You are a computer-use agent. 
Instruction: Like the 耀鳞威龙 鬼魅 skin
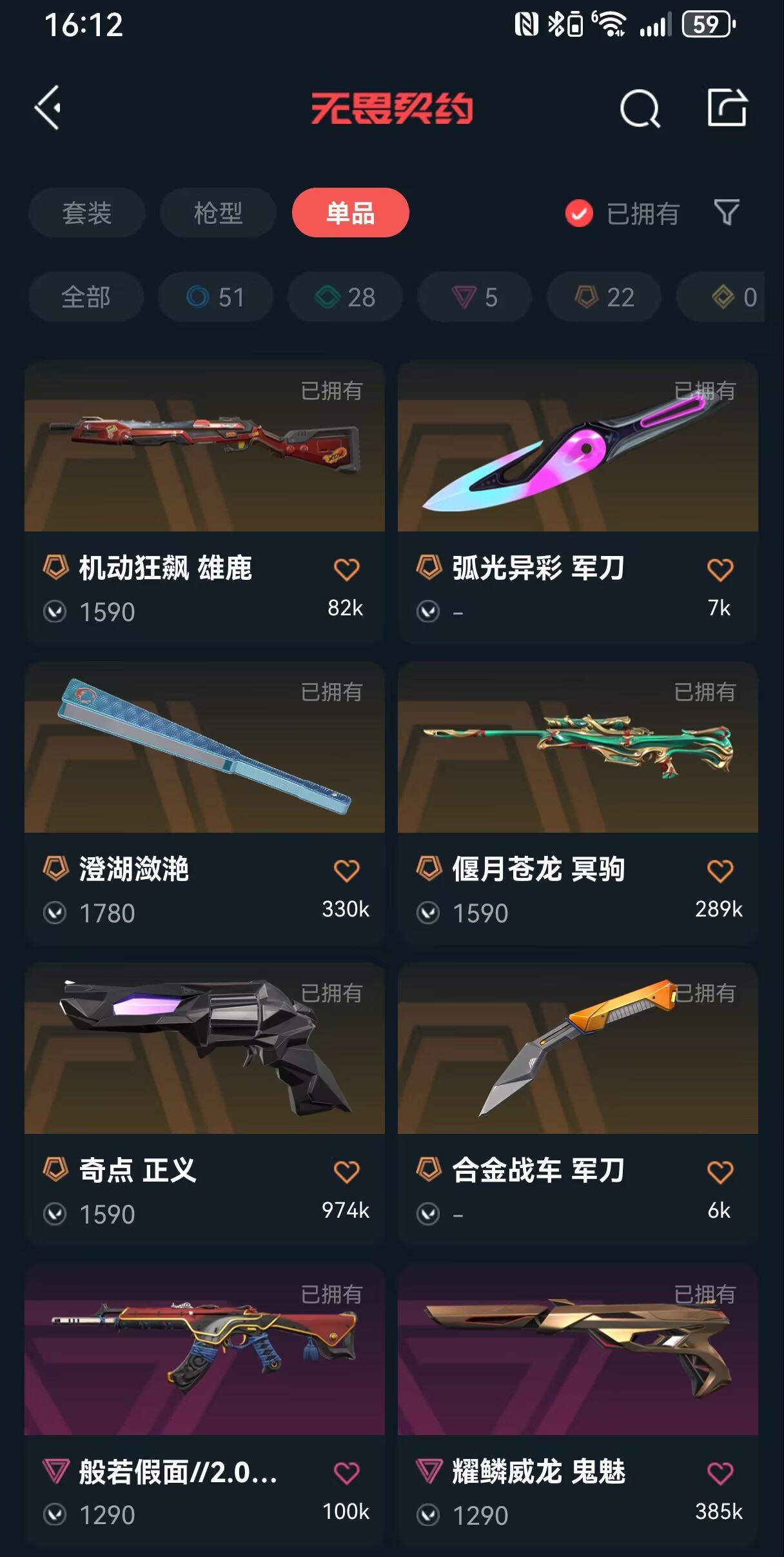point(720,1473)
